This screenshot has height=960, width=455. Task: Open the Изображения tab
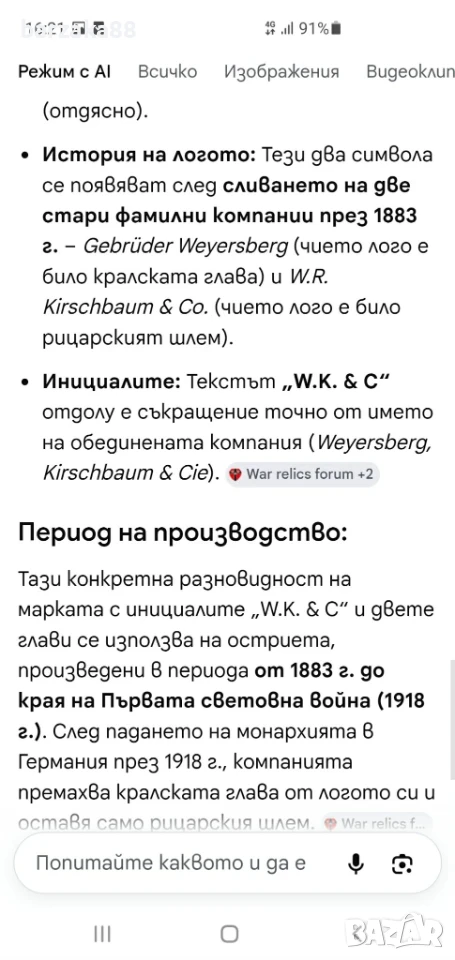click(x=282, y=72)
